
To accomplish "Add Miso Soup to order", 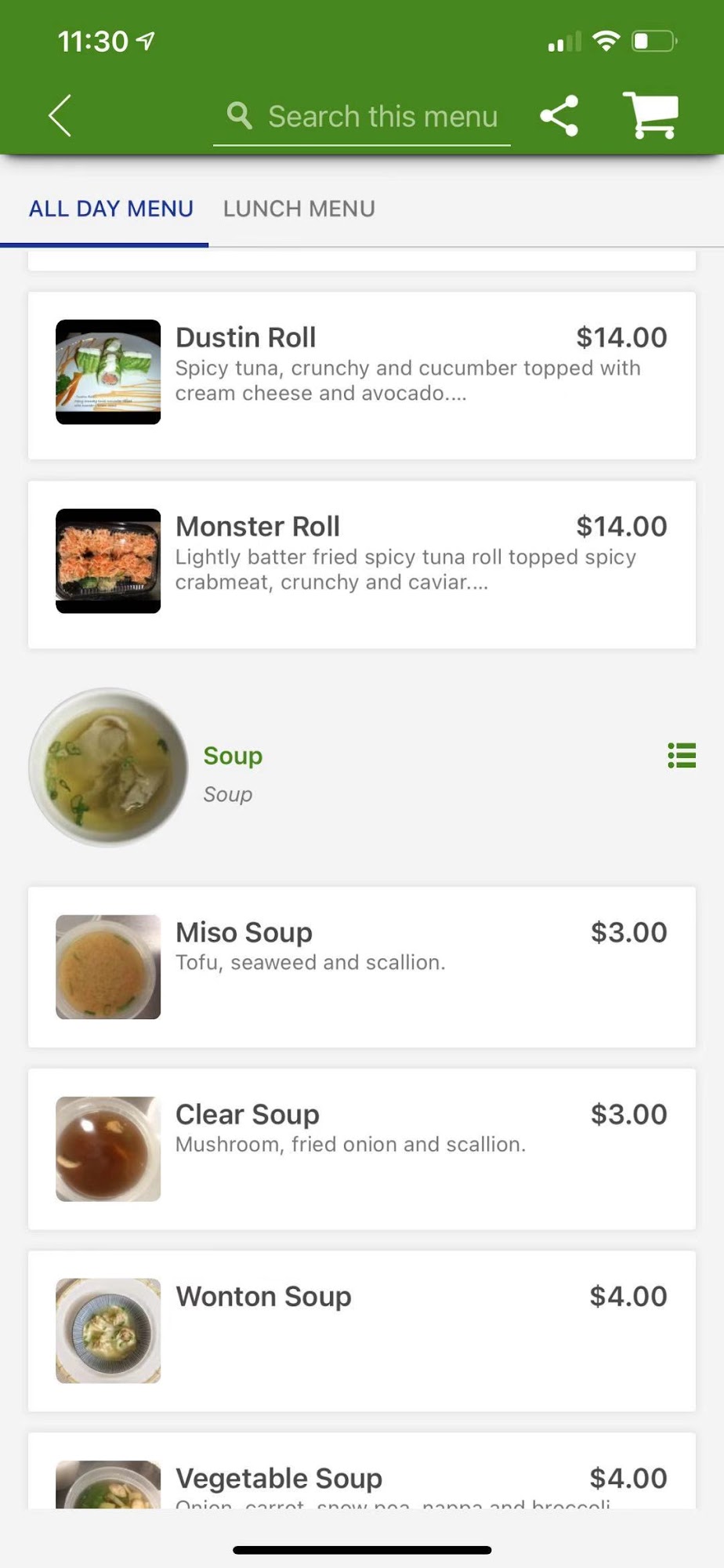I will [x=362, y=966].
